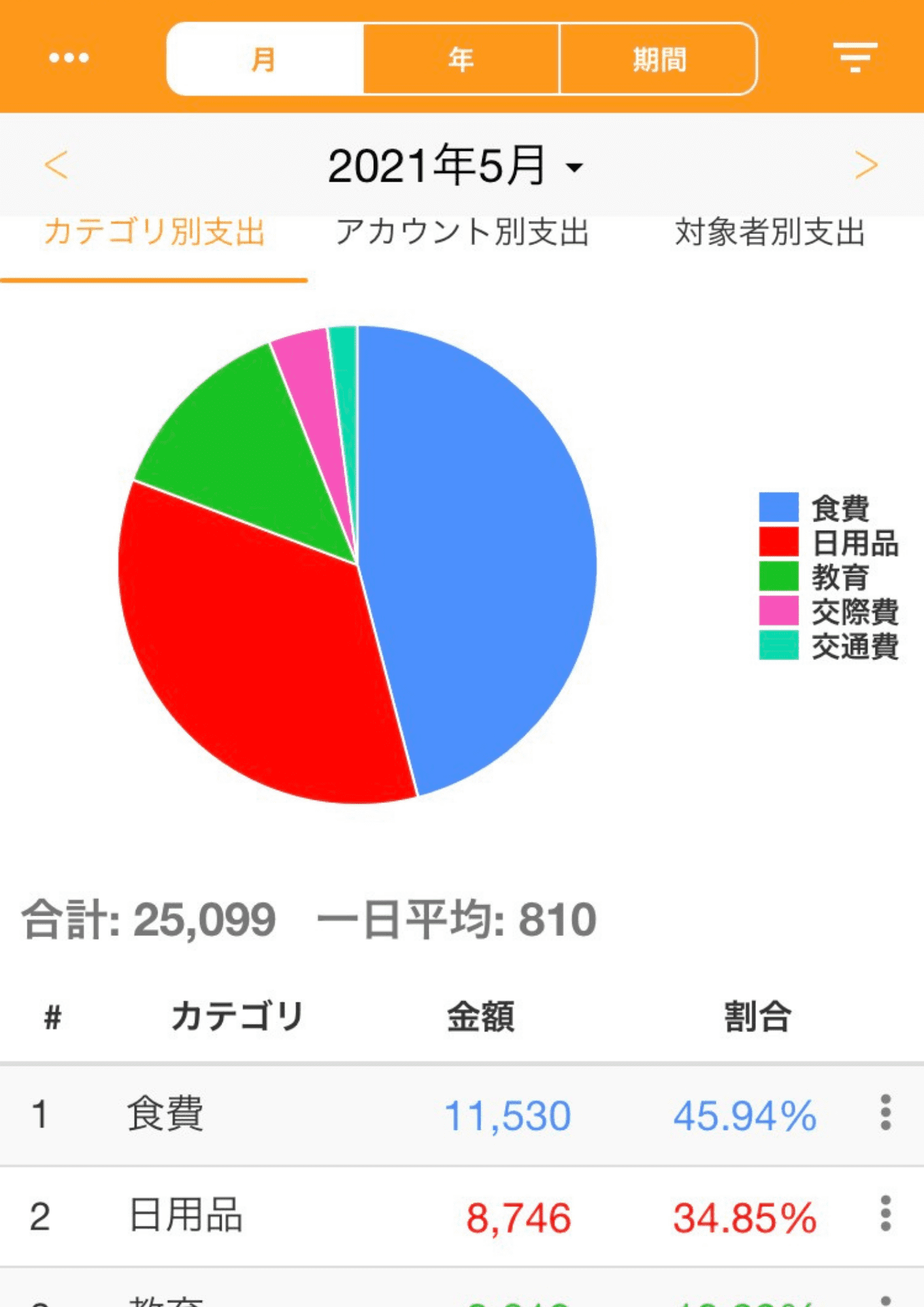Open the 食費 category row
The image size is (924, 1307).
(x=392, y=1114)
